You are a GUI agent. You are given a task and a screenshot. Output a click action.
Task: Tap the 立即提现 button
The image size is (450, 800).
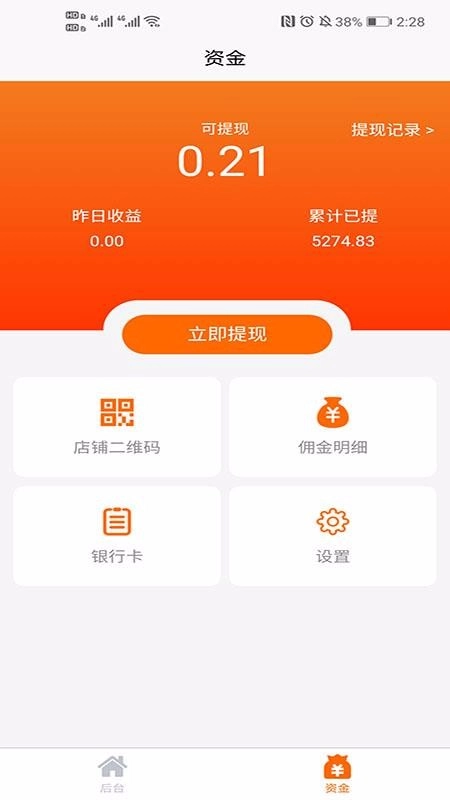[227, 334]
